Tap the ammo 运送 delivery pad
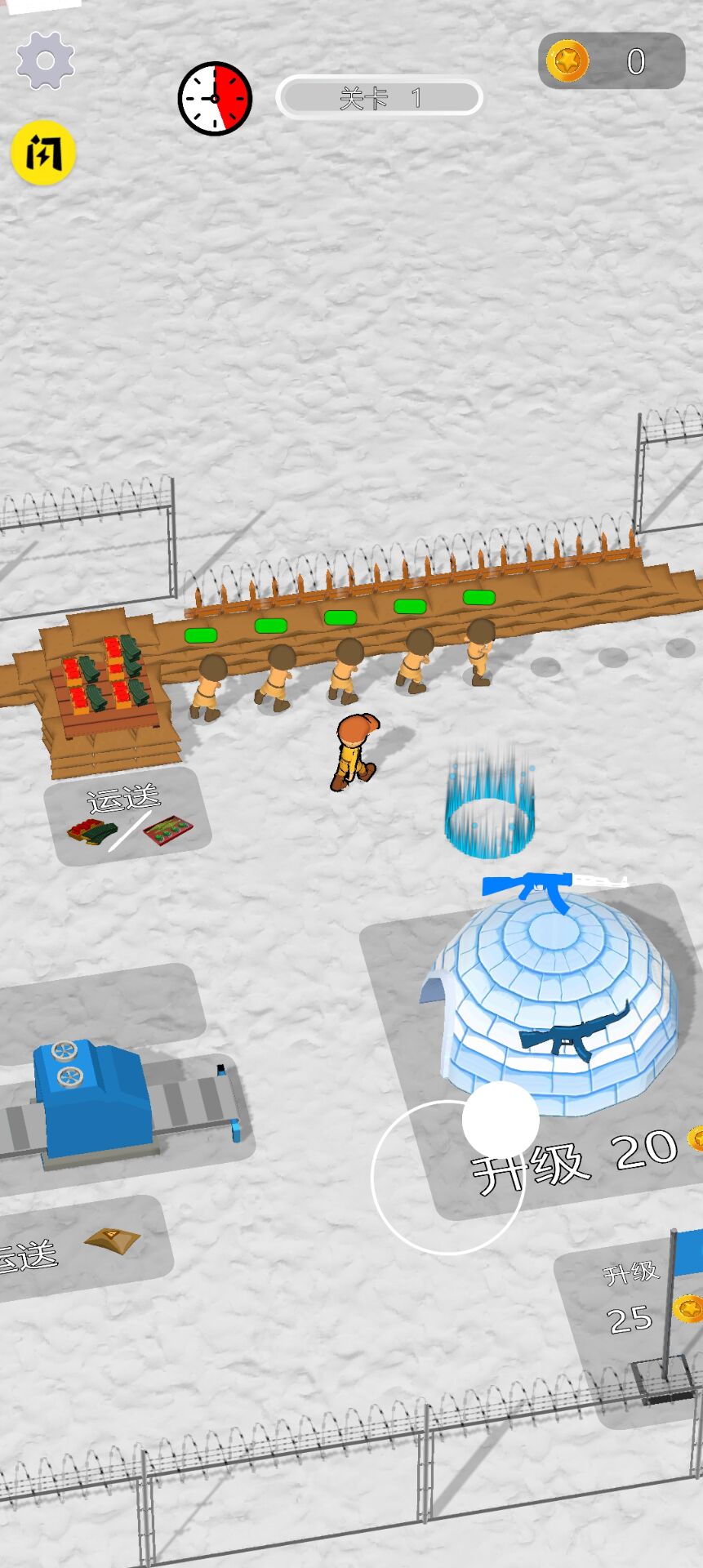This screenshot has width=703, height=1568. [x=128, y=817]
